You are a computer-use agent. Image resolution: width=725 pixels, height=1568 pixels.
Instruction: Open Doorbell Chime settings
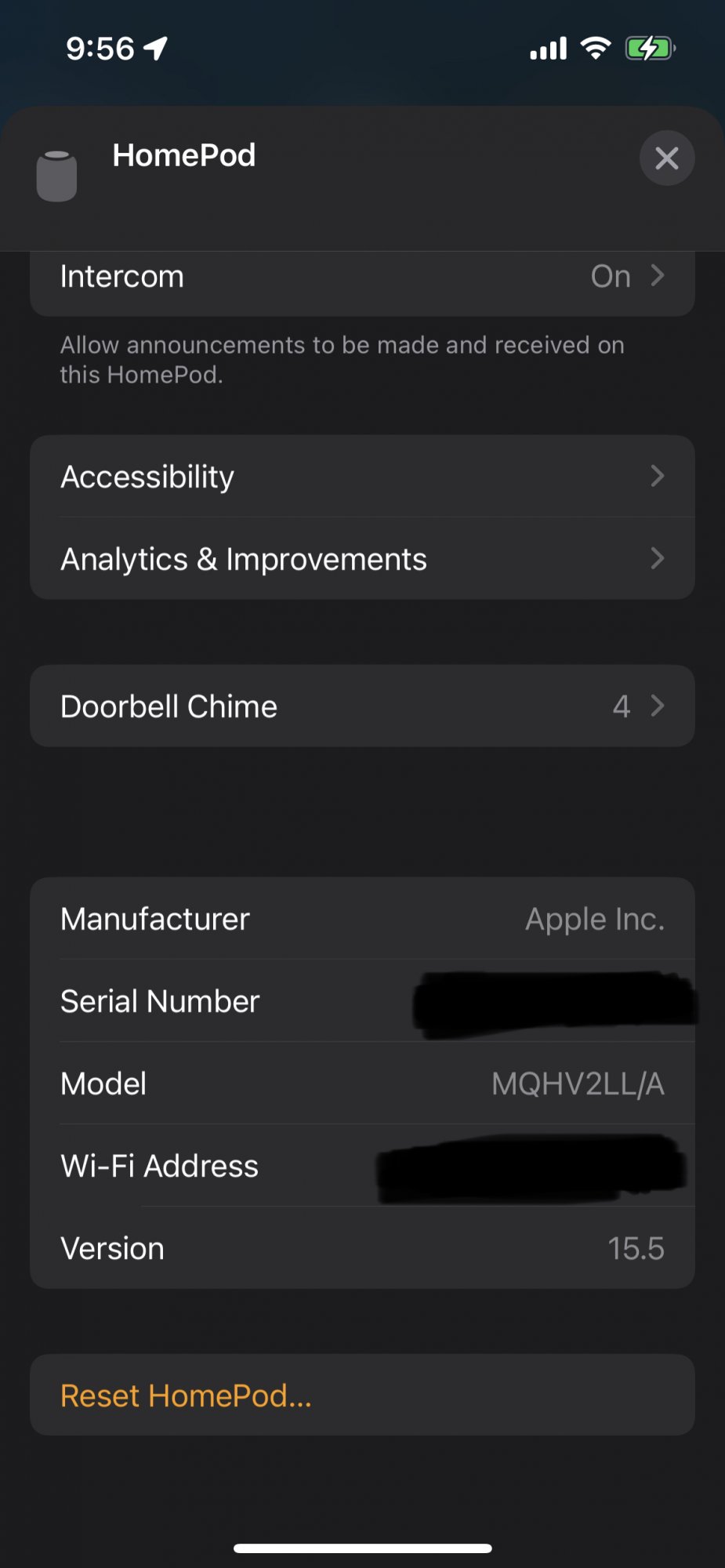(x=362, y=706)
